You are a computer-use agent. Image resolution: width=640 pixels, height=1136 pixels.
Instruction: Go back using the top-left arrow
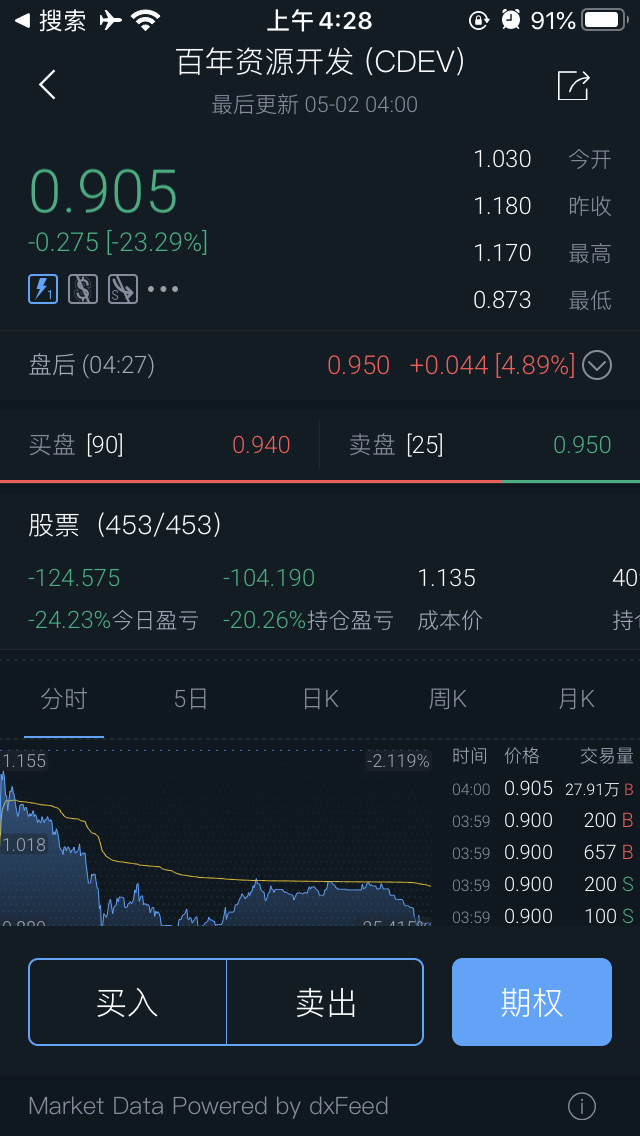pyautogui.click(x=46, y=85)
